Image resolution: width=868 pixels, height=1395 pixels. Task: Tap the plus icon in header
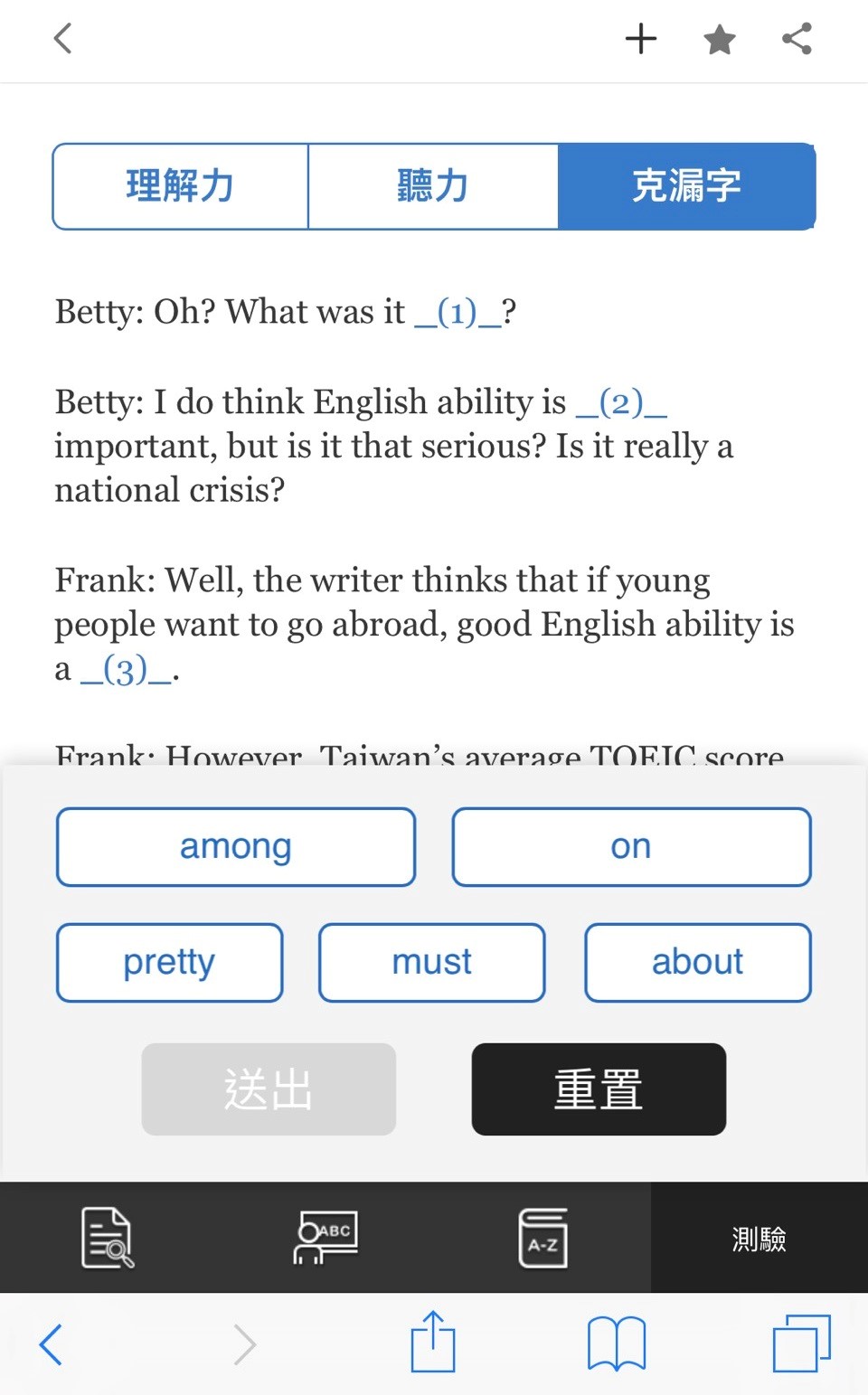[x=641, y=39]
